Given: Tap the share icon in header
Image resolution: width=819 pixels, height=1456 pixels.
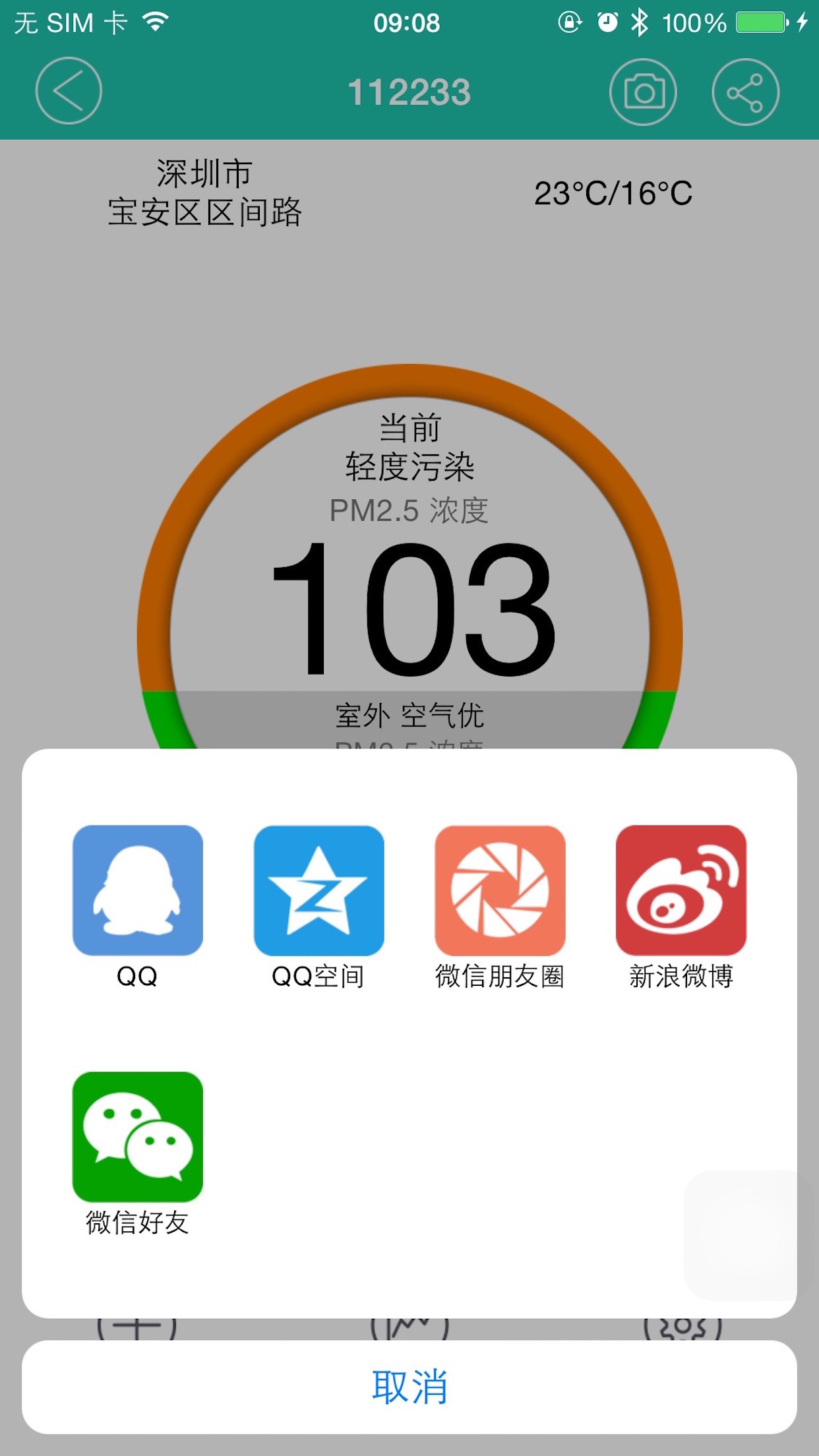Looking at the screenshot, I should [745, 92].
